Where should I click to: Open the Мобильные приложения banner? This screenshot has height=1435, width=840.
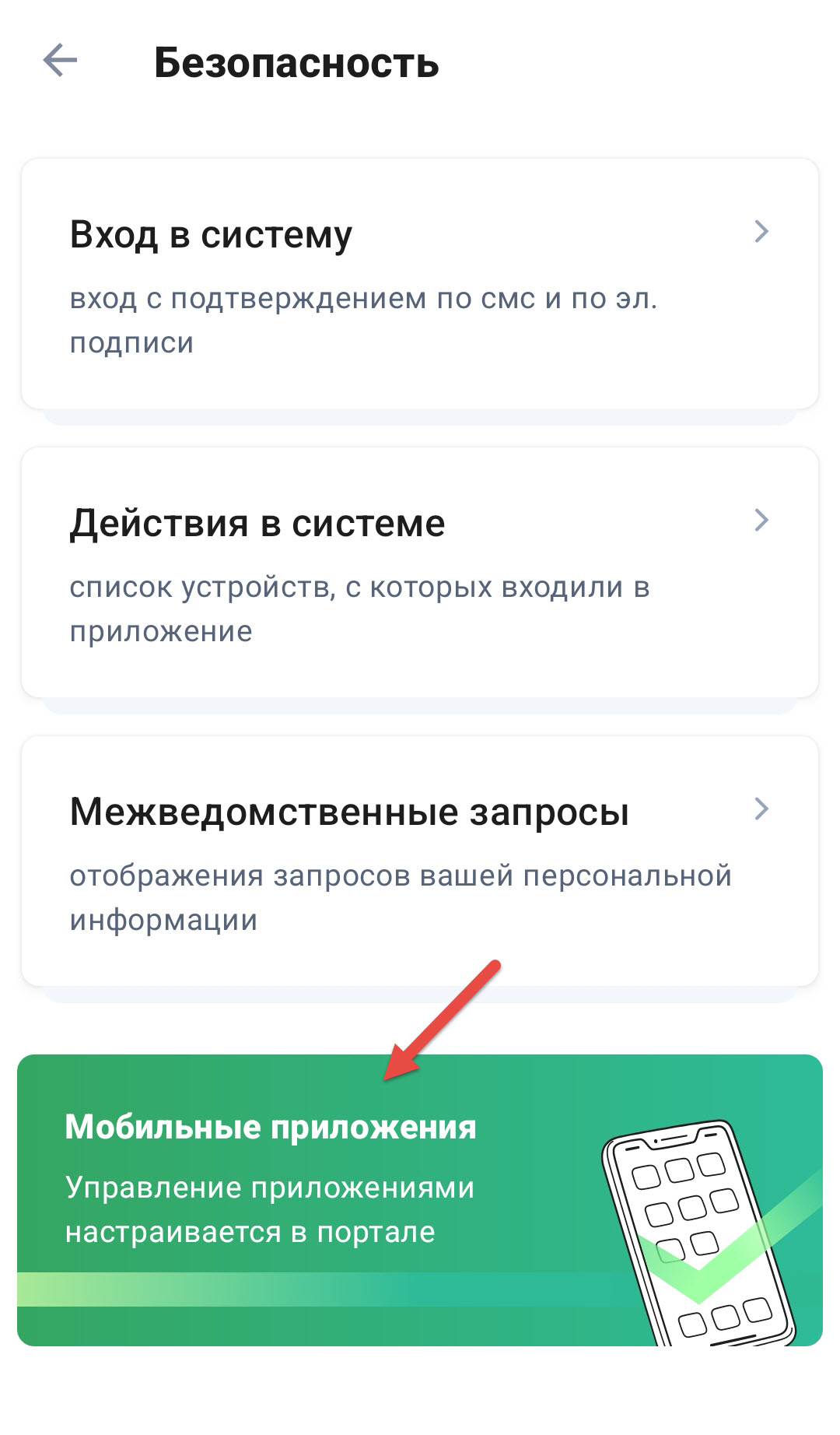coord(420,1200)
